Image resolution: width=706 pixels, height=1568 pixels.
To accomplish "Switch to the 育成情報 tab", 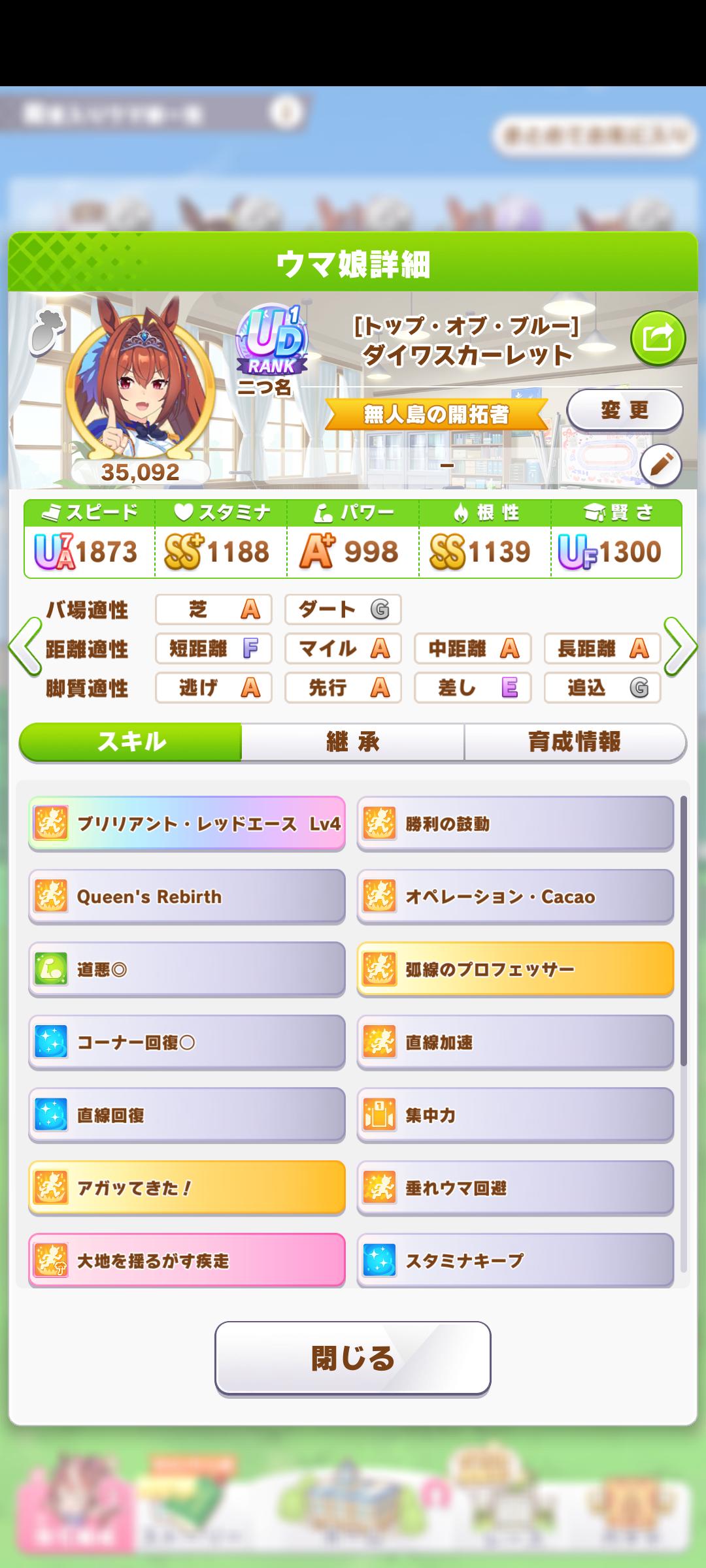I will (x=575, y=742).
